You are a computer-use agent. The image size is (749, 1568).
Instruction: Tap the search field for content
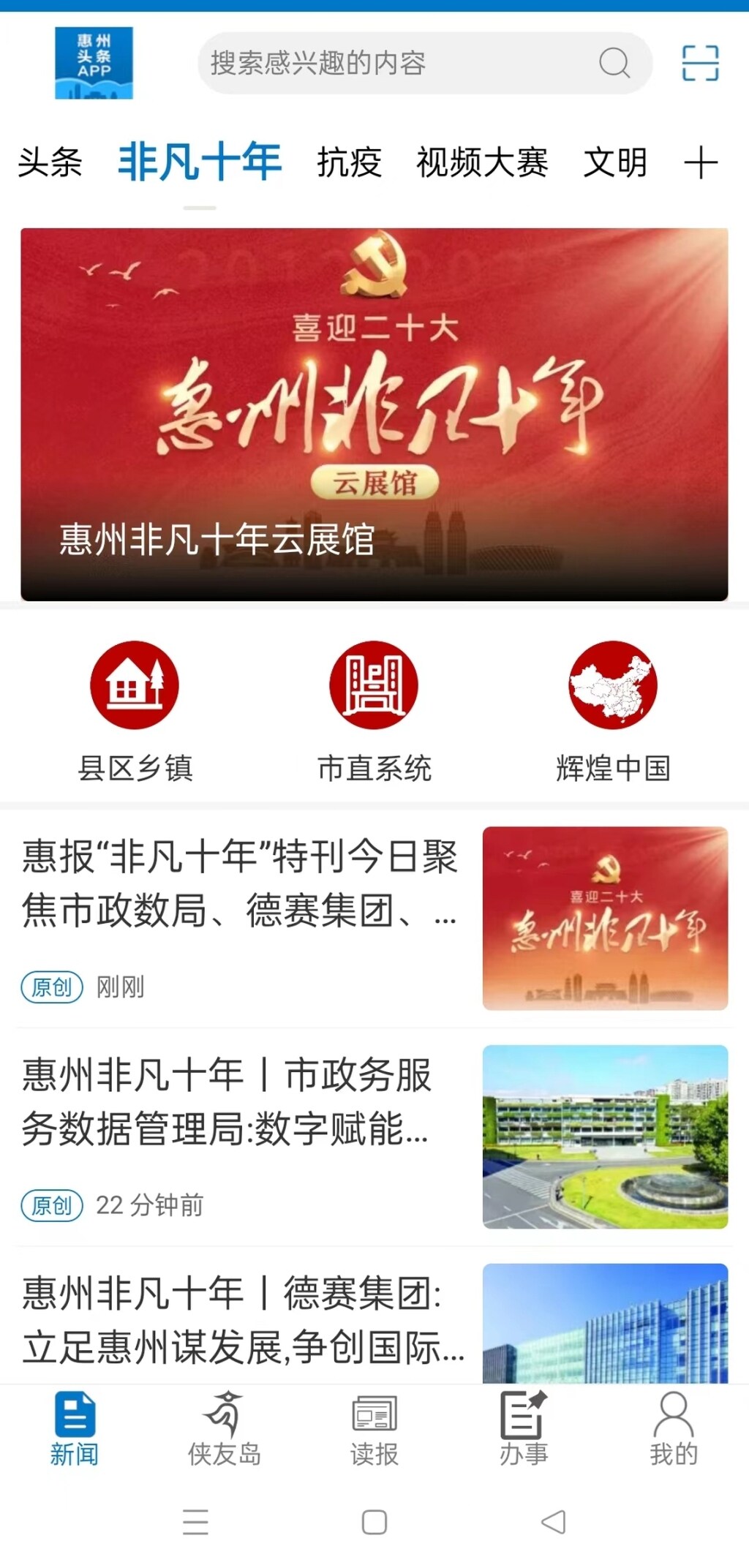pos(402,63)
